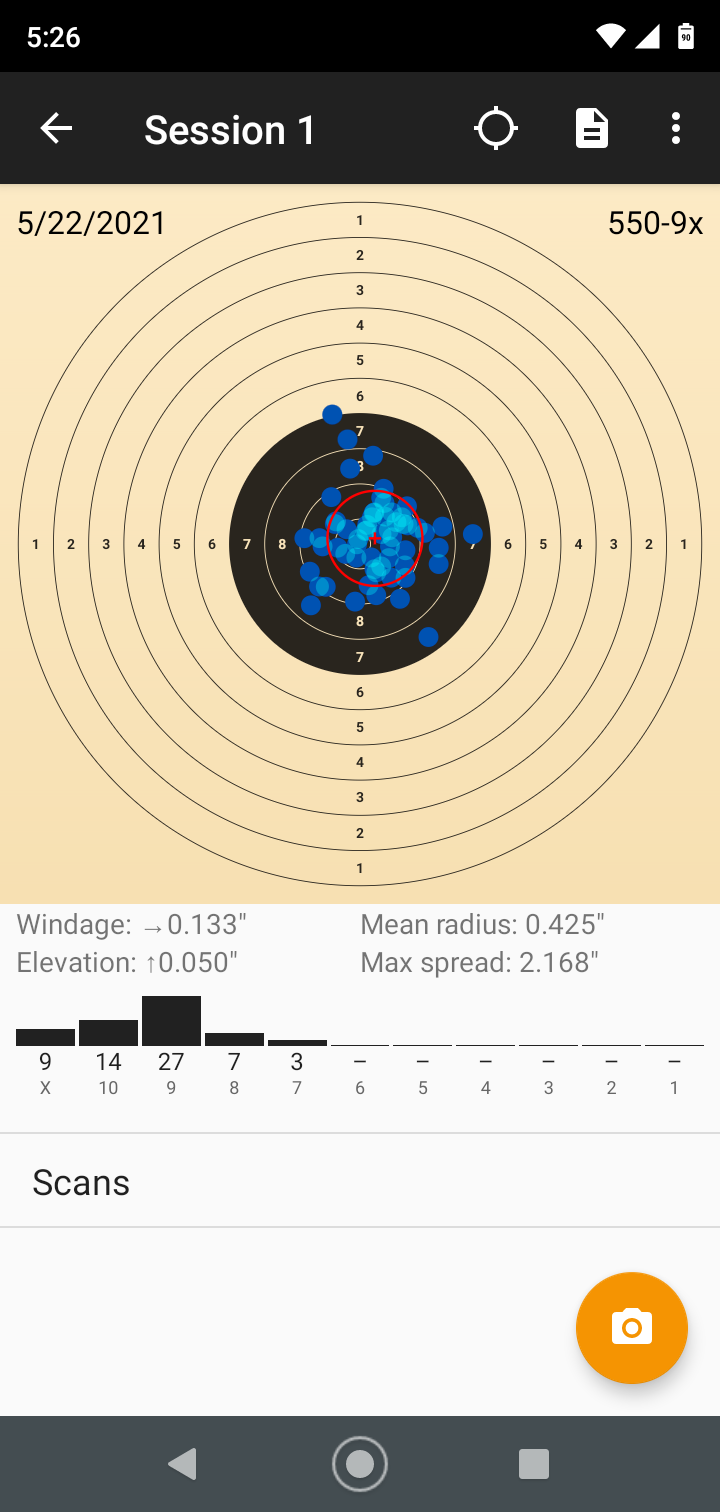
Task: Open the session target image
Action: pyautogui.click(x=360, y=544)
